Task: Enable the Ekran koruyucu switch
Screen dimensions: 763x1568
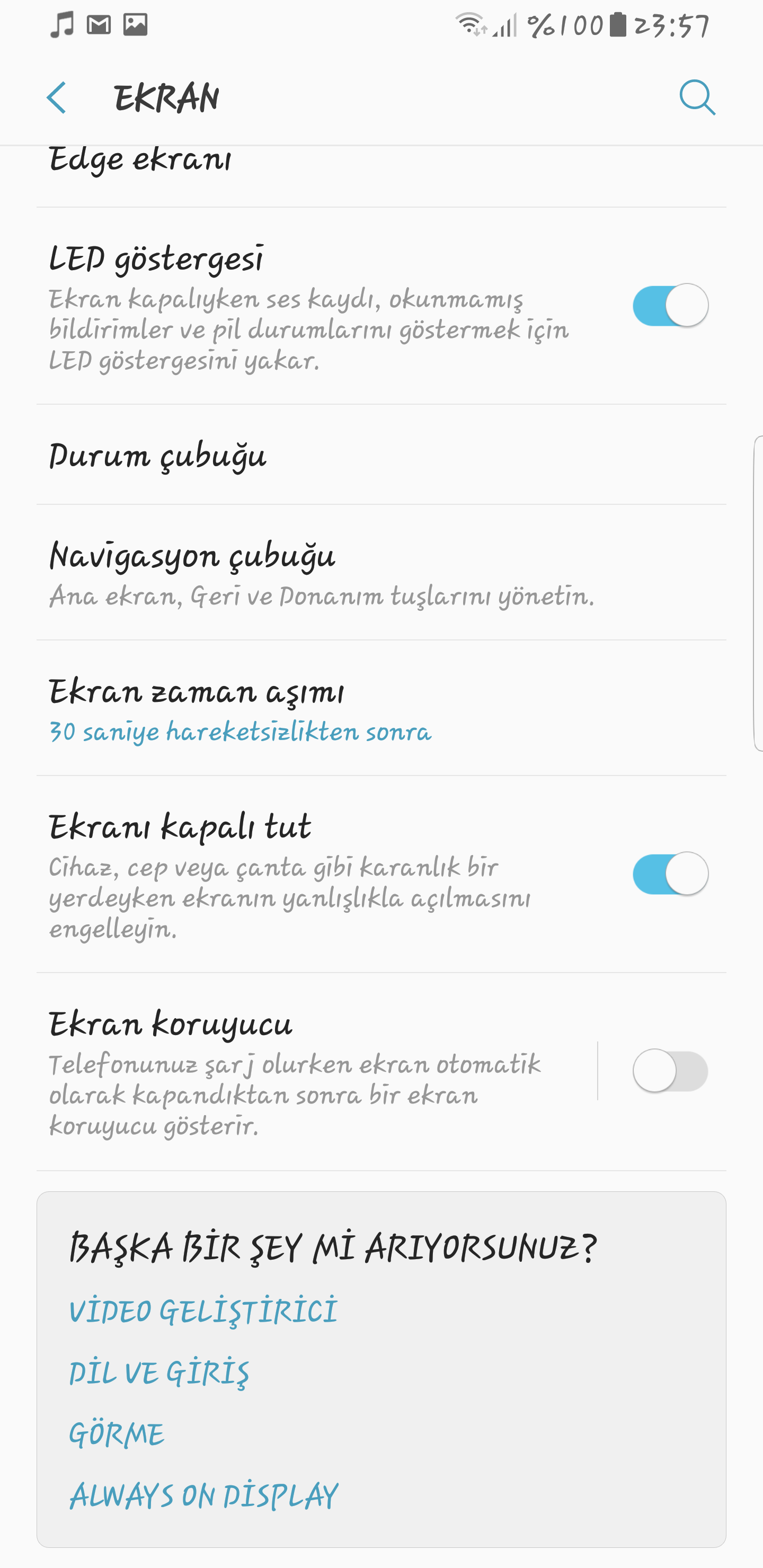Action: pos(670,1071)
